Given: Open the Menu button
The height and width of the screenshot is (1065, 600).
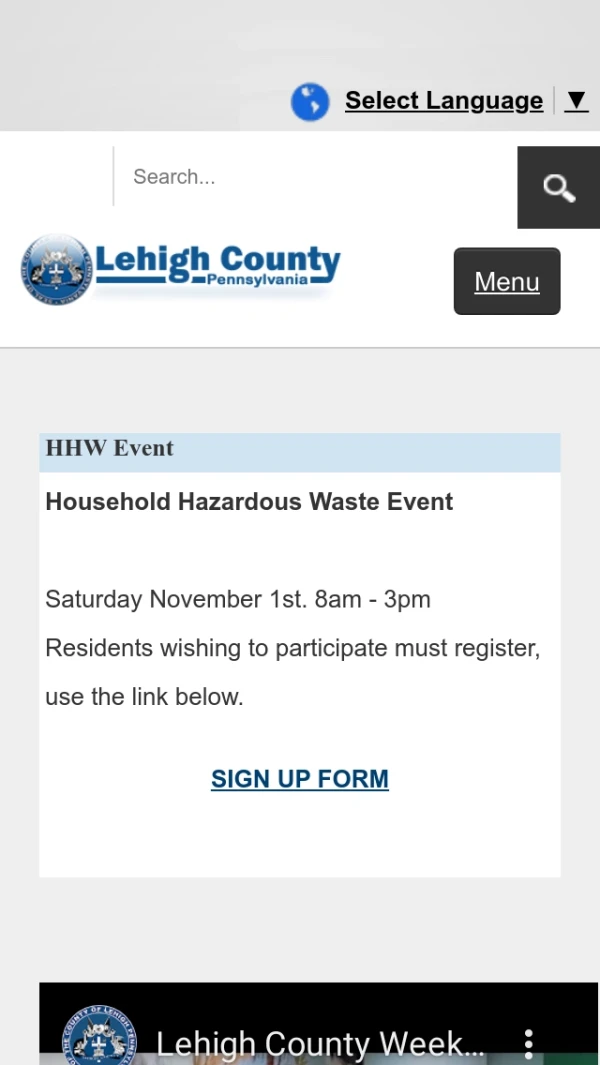Looking at the screenshot, I should [x=506, y=282].
